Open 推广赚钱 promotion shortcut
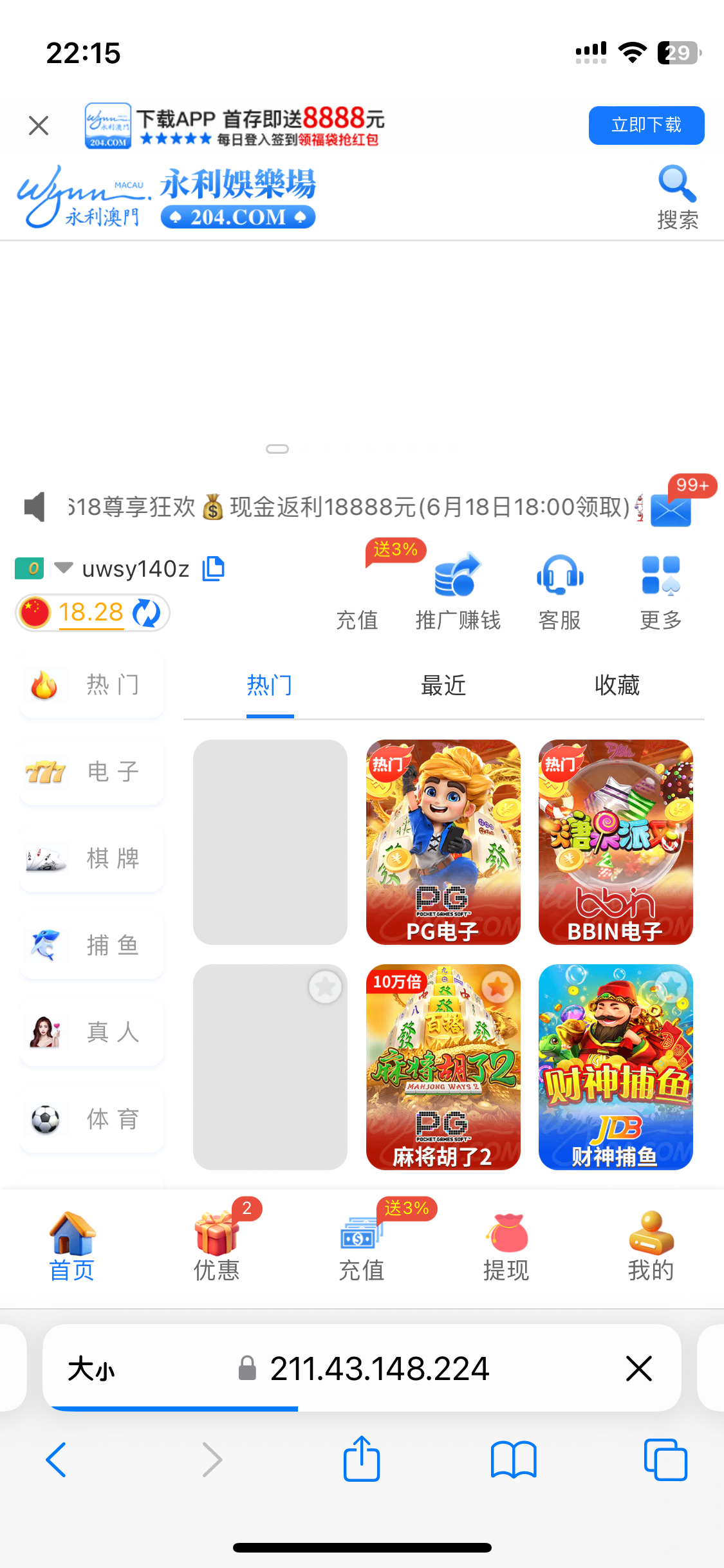 458,592
